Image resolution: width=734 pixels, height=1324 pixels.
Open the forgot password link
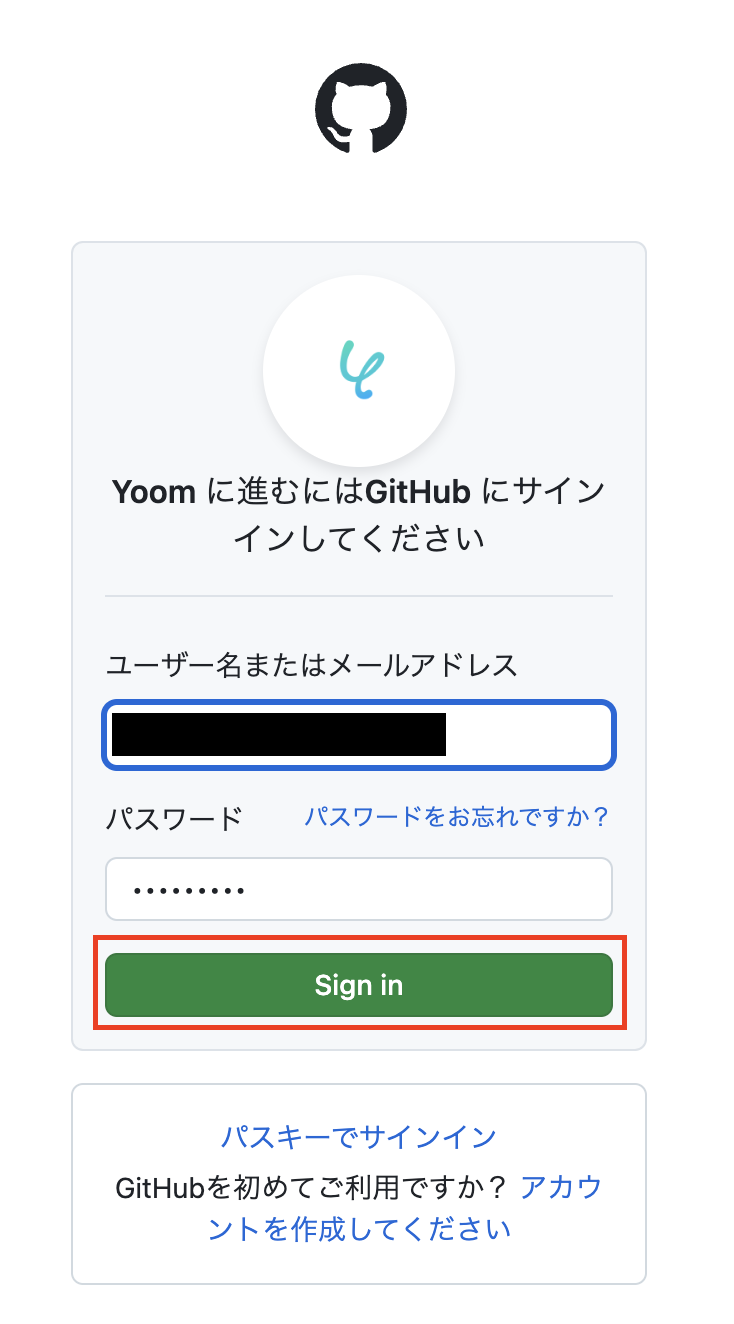point(456,817)
